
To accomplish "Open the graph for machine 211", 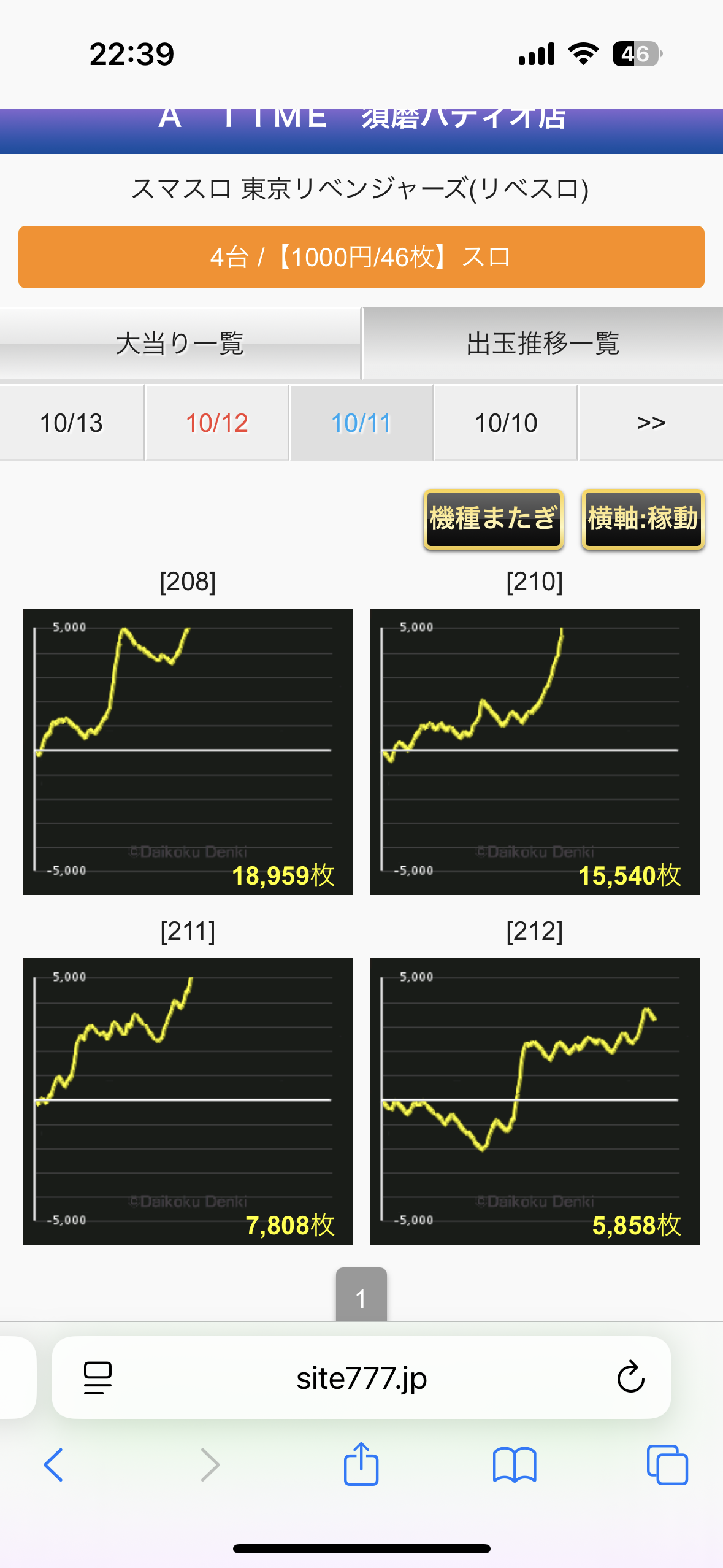I will [188, 1101].
